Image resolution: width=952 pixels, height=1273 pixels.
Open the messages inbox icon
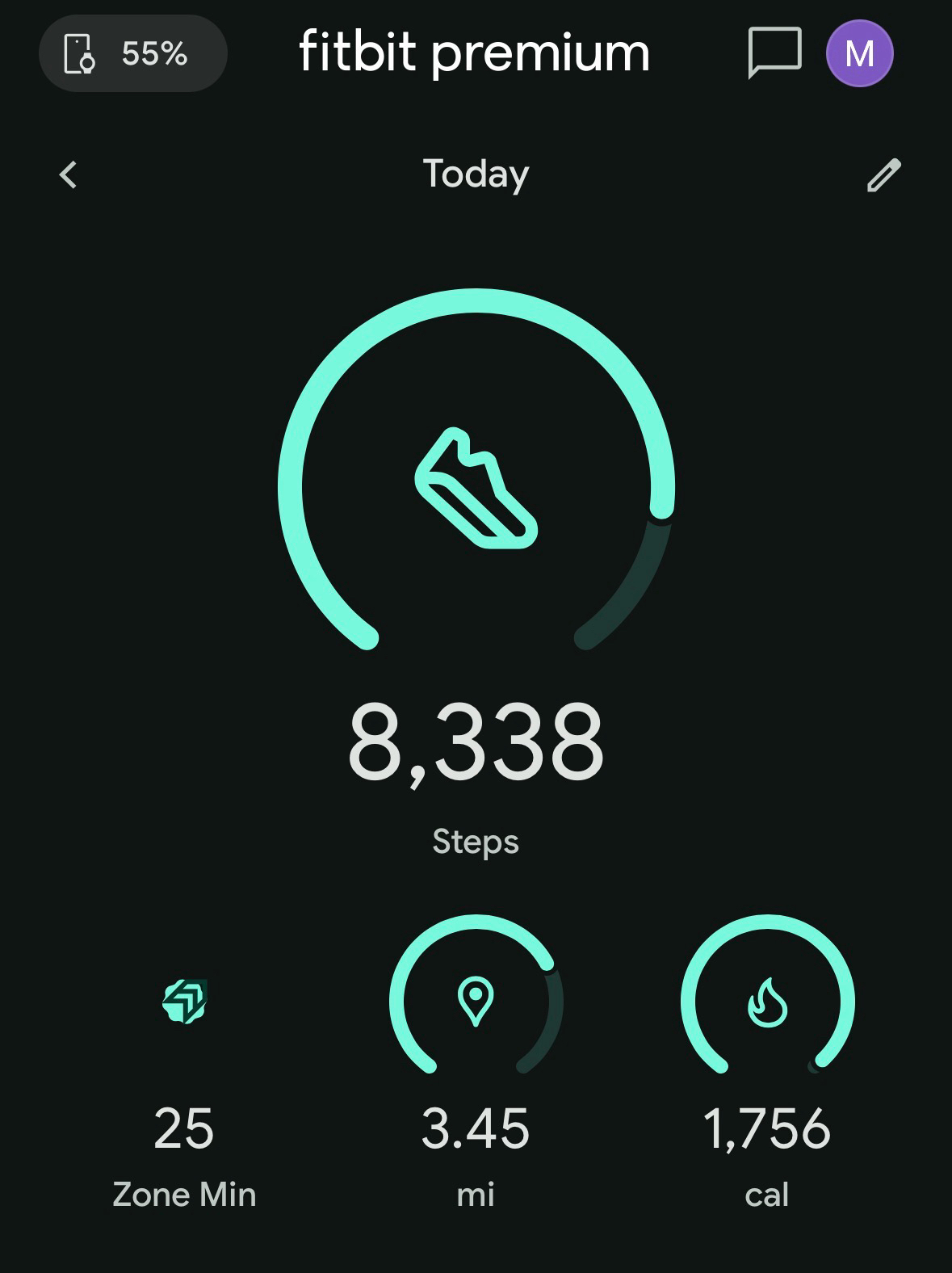pyautogui.click(x=774, y=53)
